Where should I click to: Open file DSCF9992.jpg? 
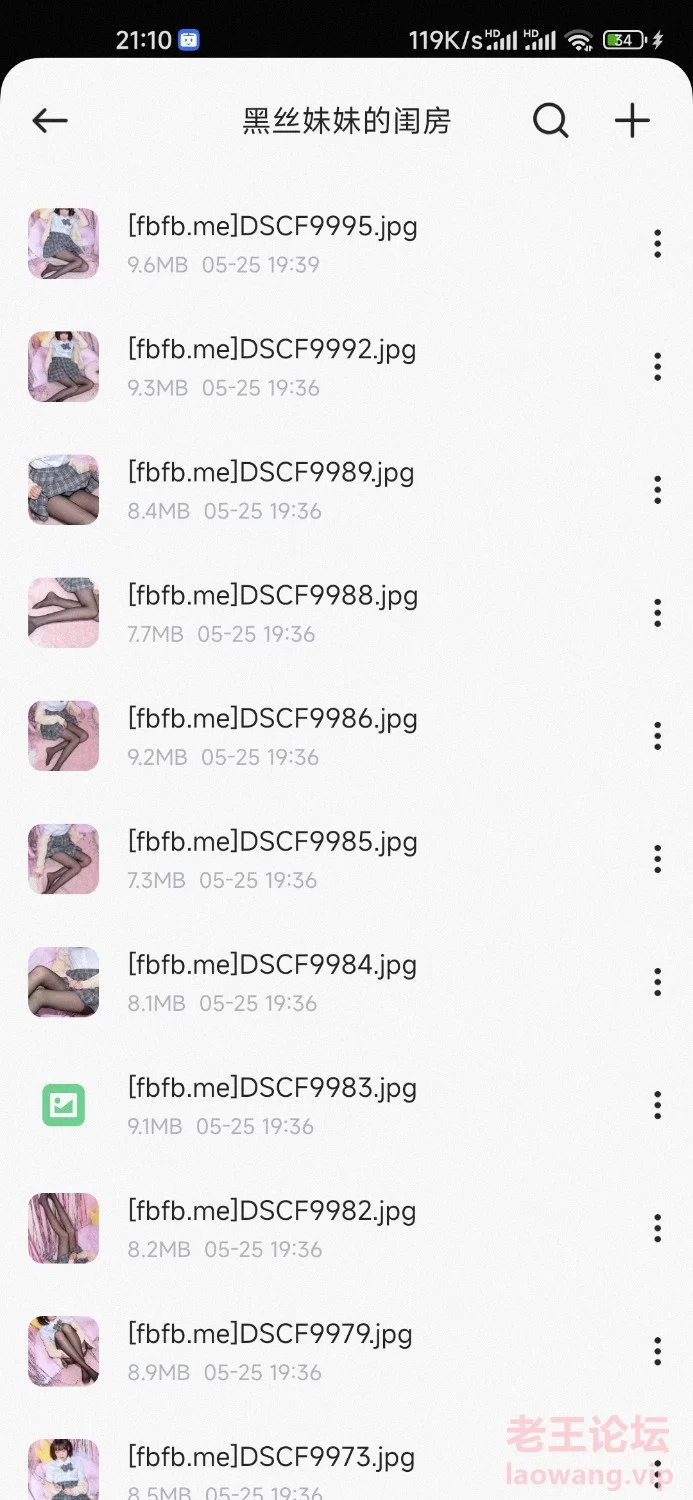pyautogui.click(x=272, y=350)
